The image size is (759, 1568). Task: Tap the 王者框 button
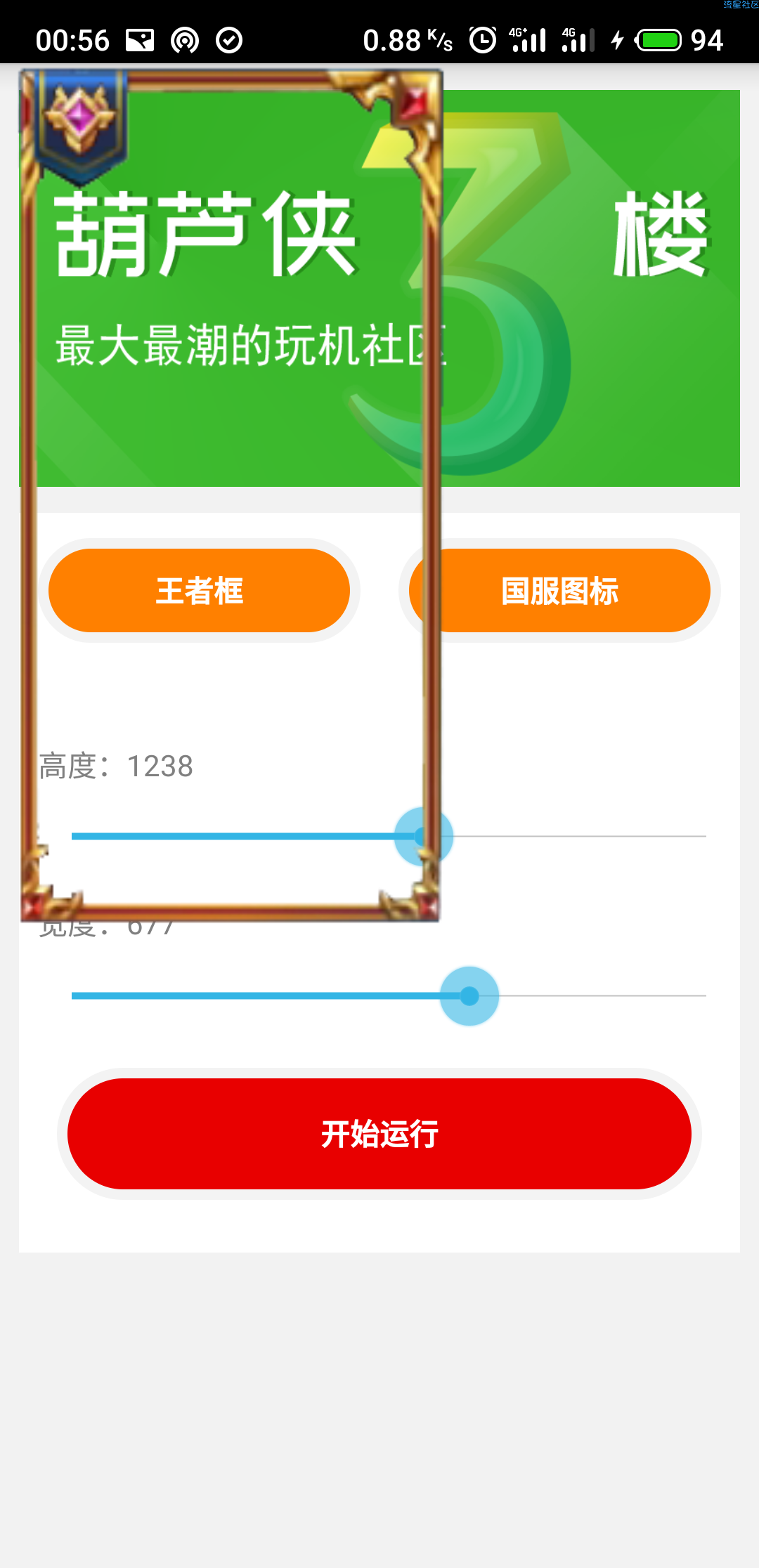pyautogui.click(x=199, y=591)
